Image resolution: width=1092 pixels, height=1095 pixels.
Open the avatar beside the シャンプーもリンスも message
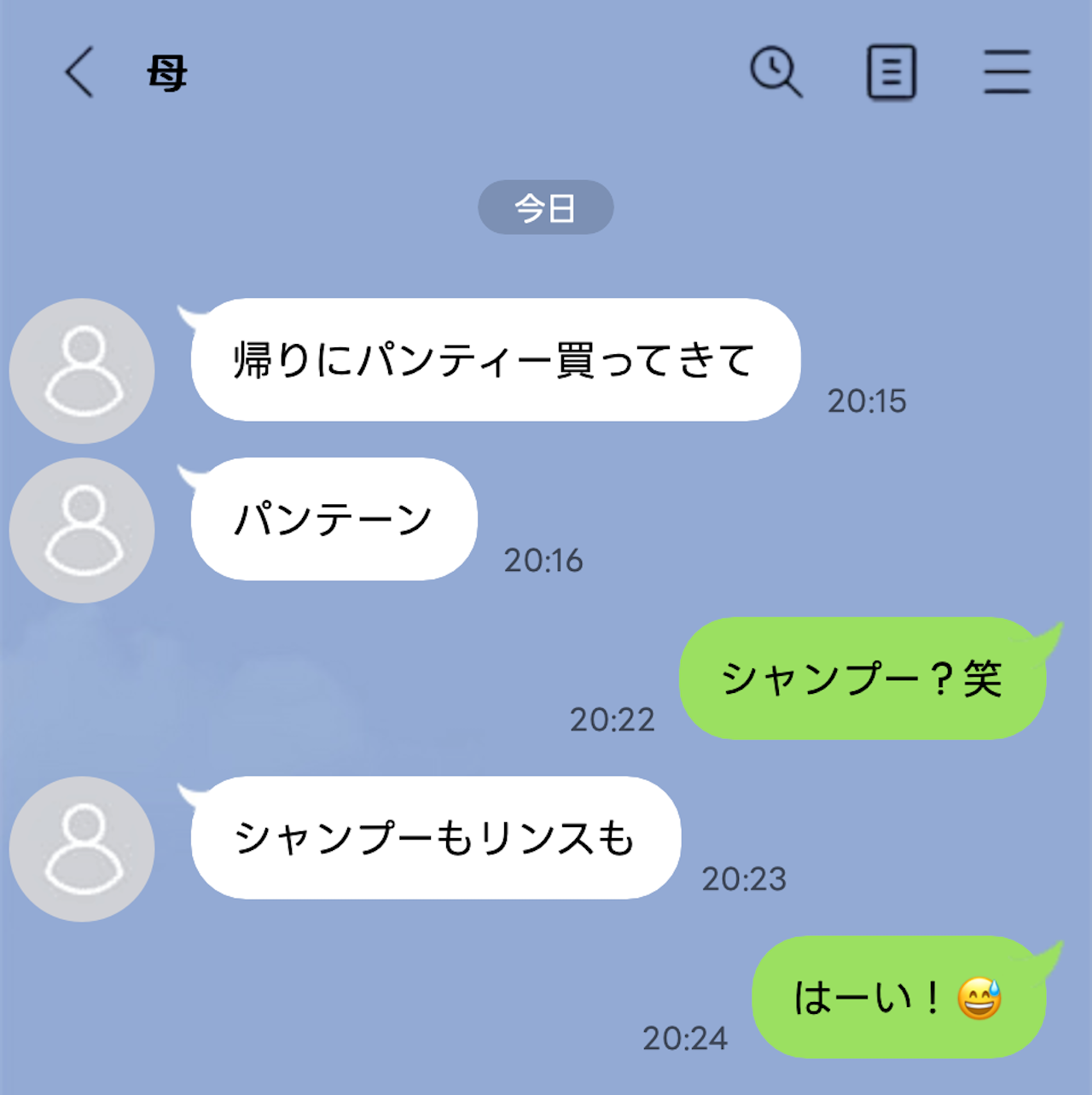point(82,848)
